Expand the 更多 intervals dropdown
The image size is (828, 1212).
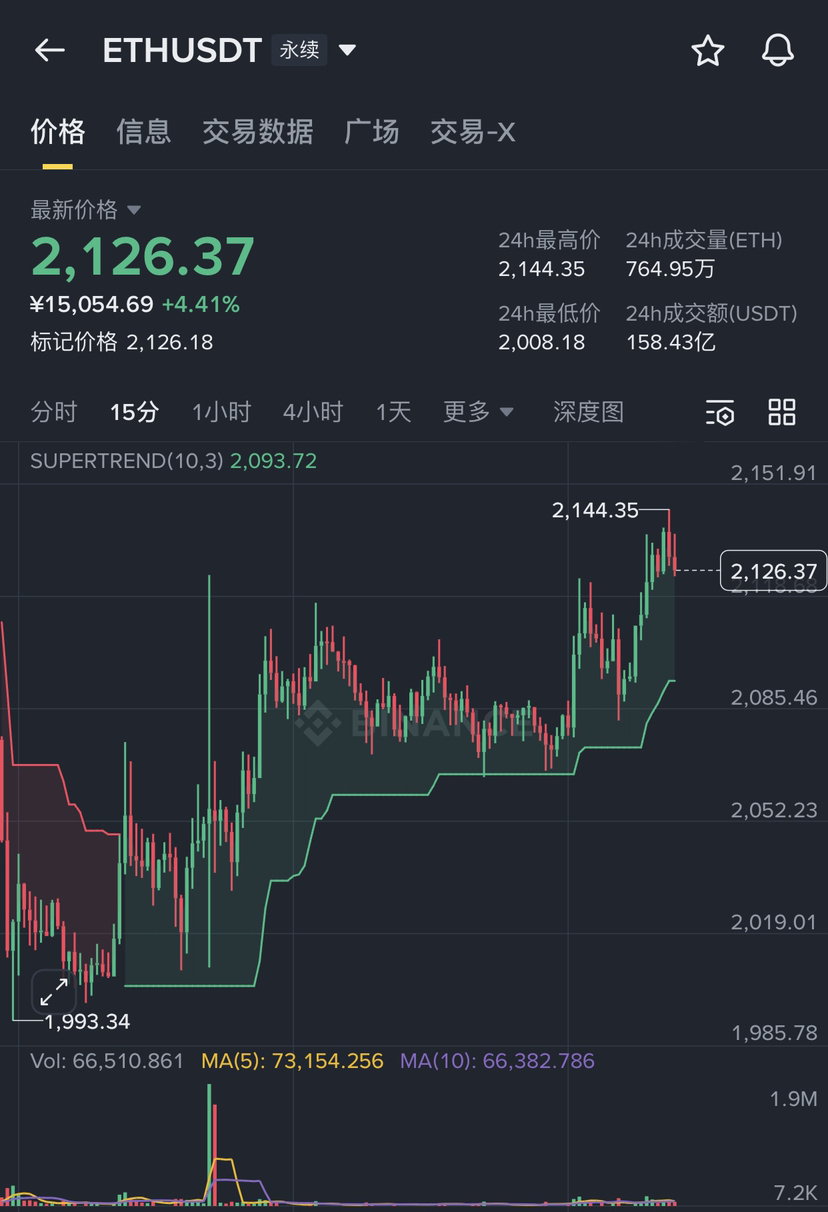coord(478,411)
